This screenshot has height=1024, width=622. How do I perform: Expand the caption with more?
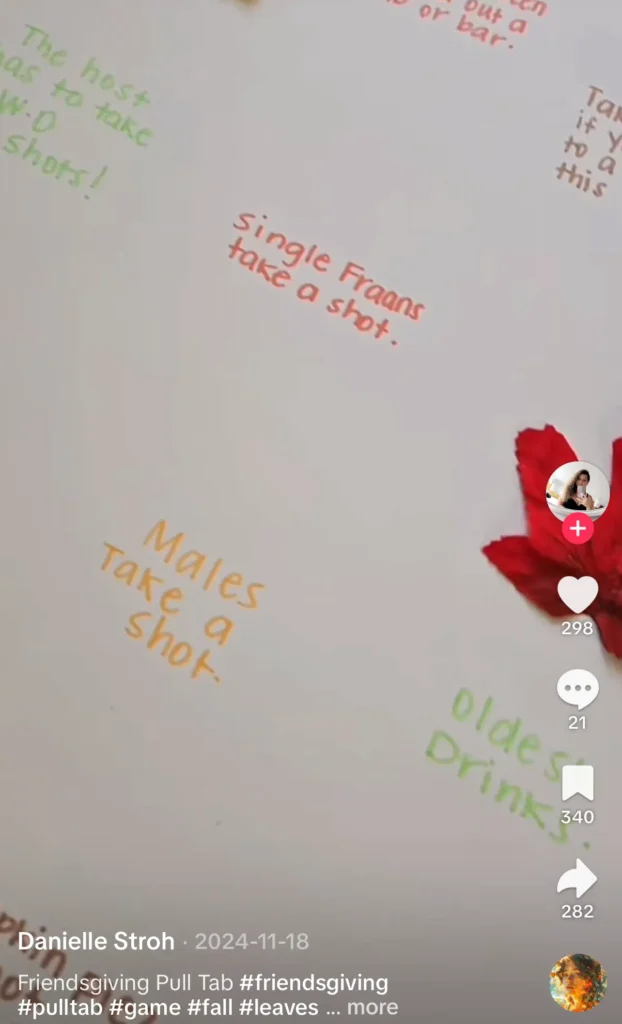coord(373,1007)
